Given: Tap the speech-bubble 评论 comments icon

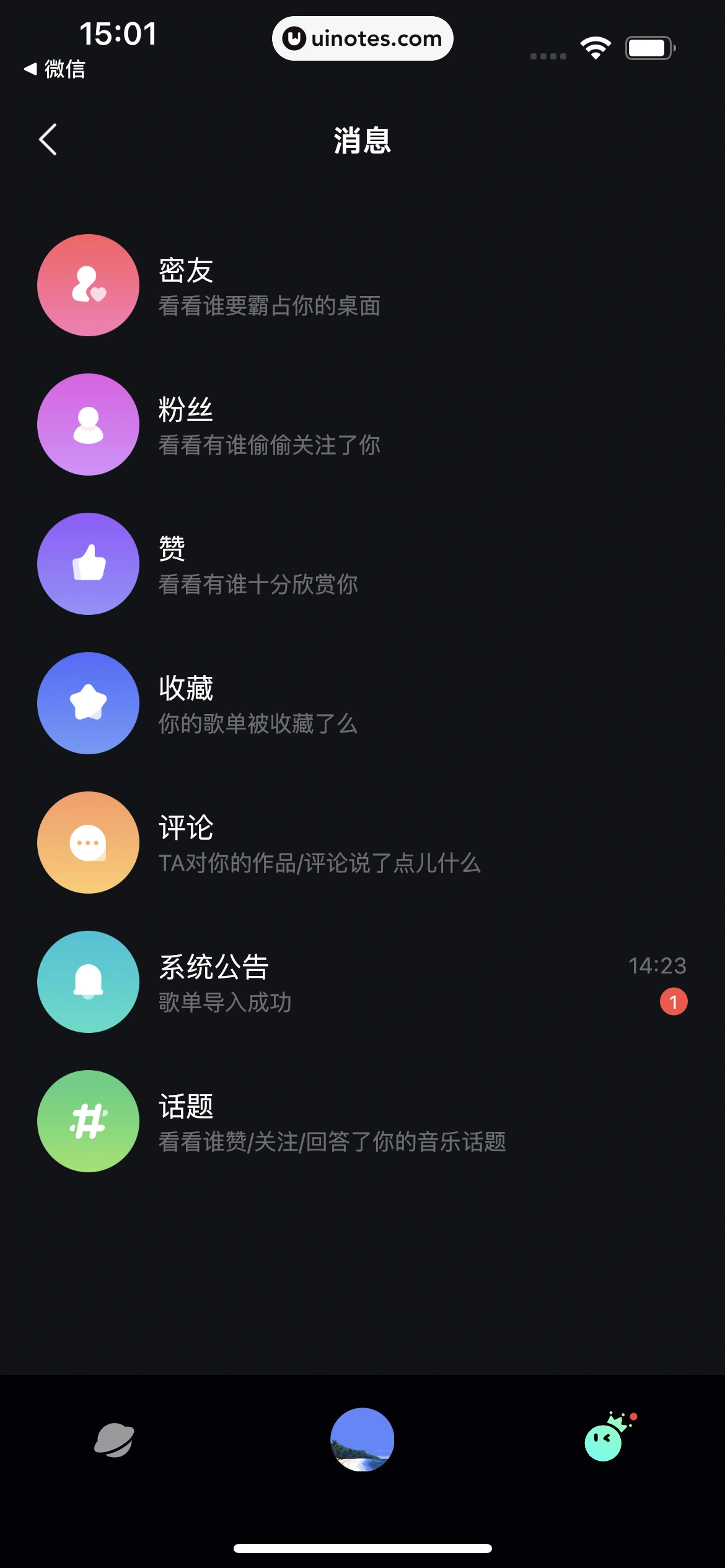Looking at the screenshot, I should (88, 843).
